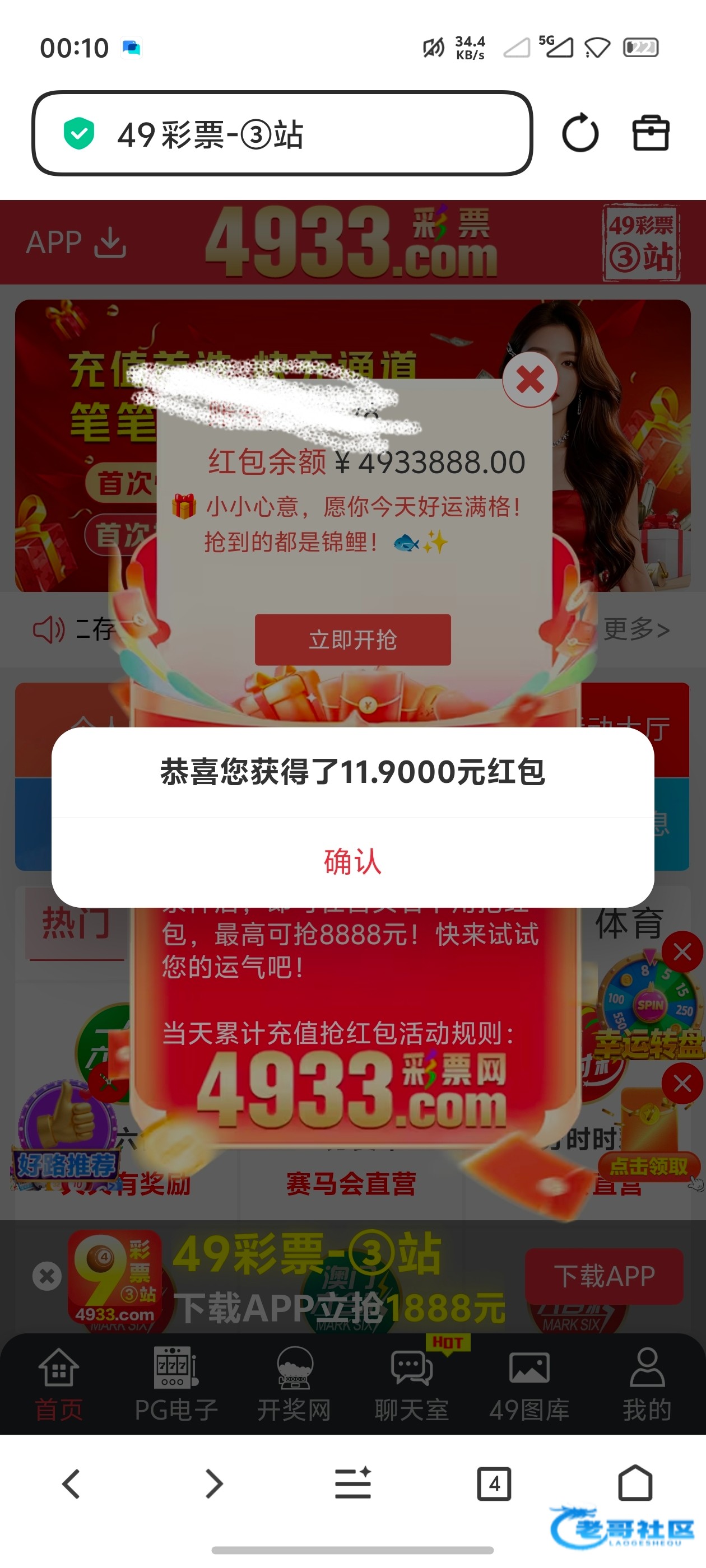Go back with the browser back arrow
This screenshot has height=1568, width=706.
71,1483
